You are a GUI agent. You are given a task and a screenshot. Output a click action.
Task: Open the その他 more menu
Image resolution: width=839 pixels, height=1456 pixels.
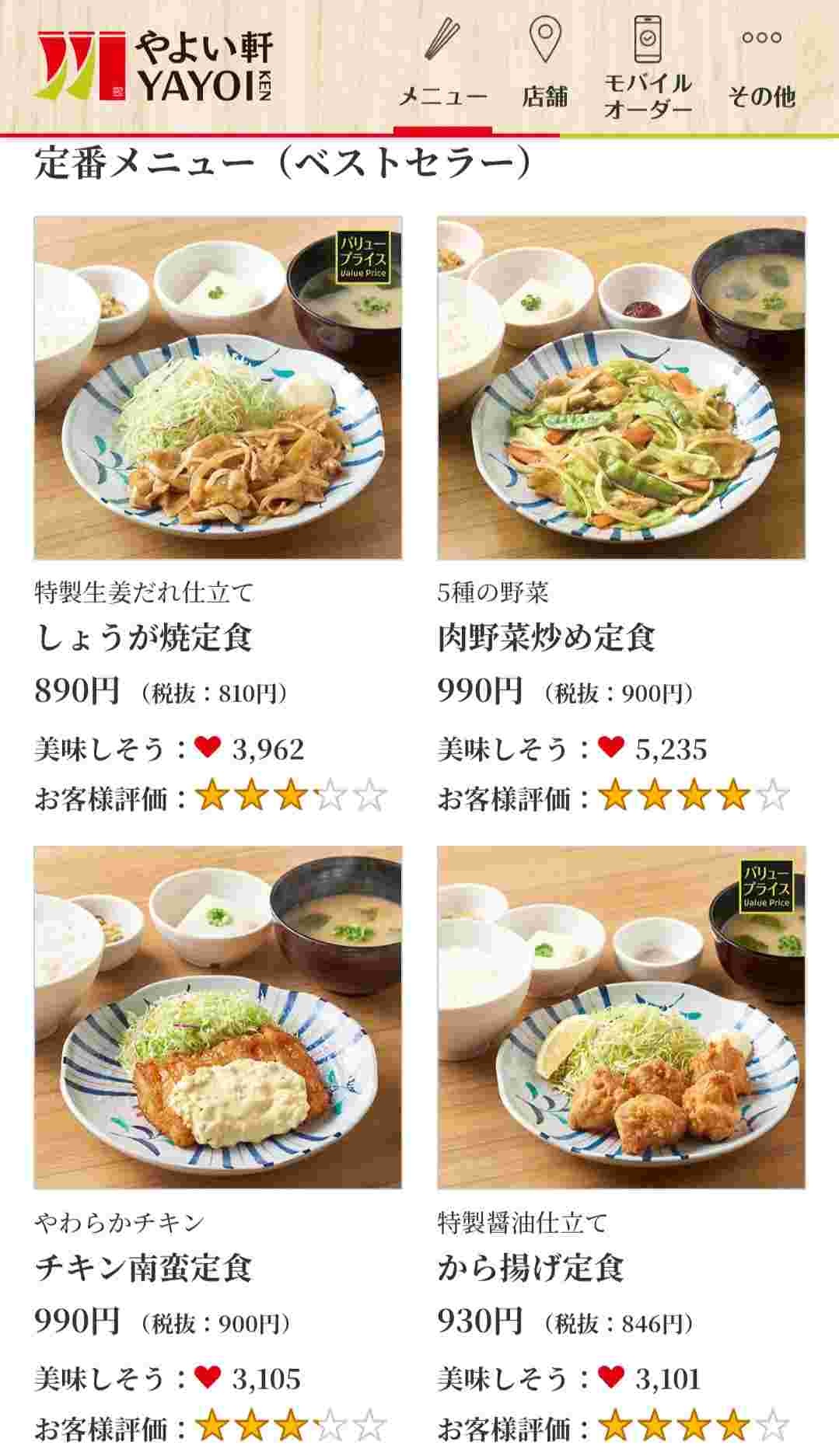click(761, 67)
